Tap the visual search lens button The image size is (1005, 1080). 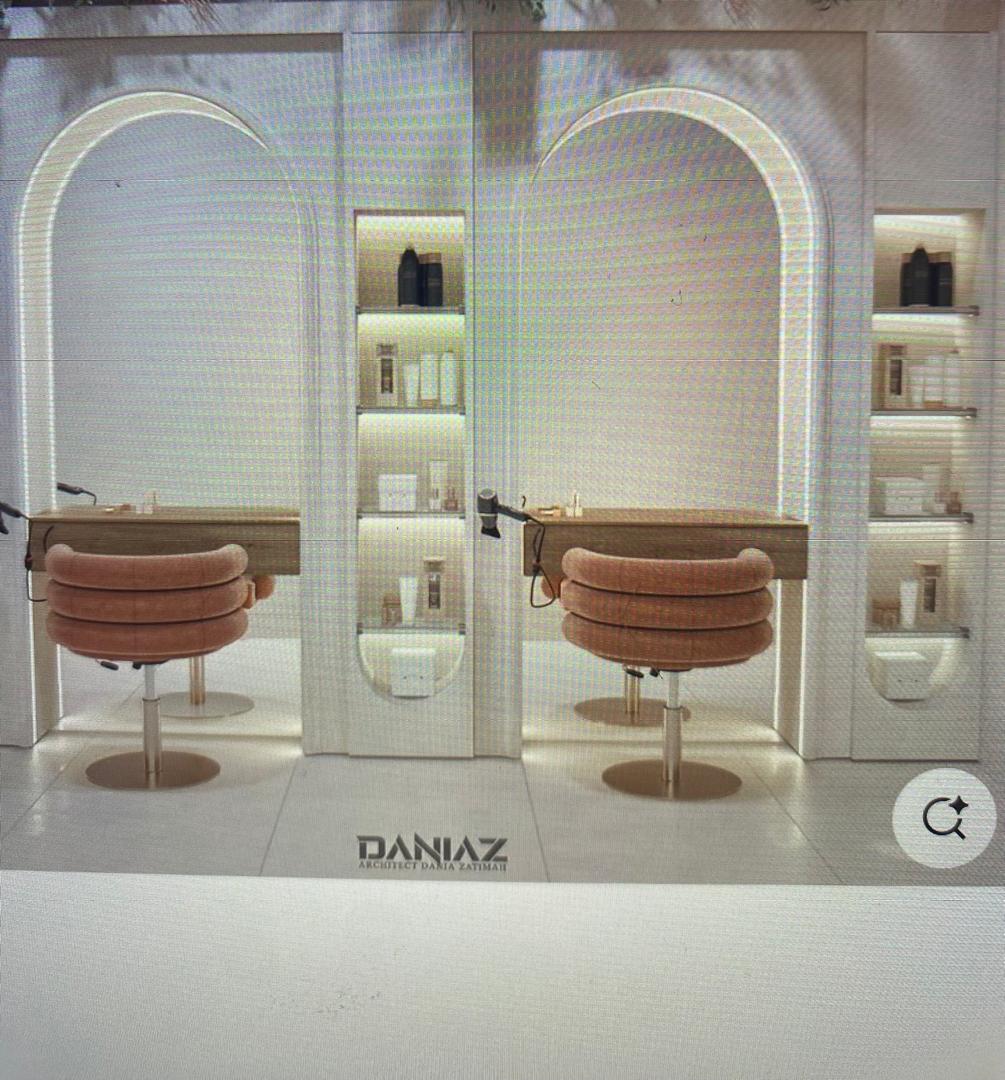click(x=944, y=817)
